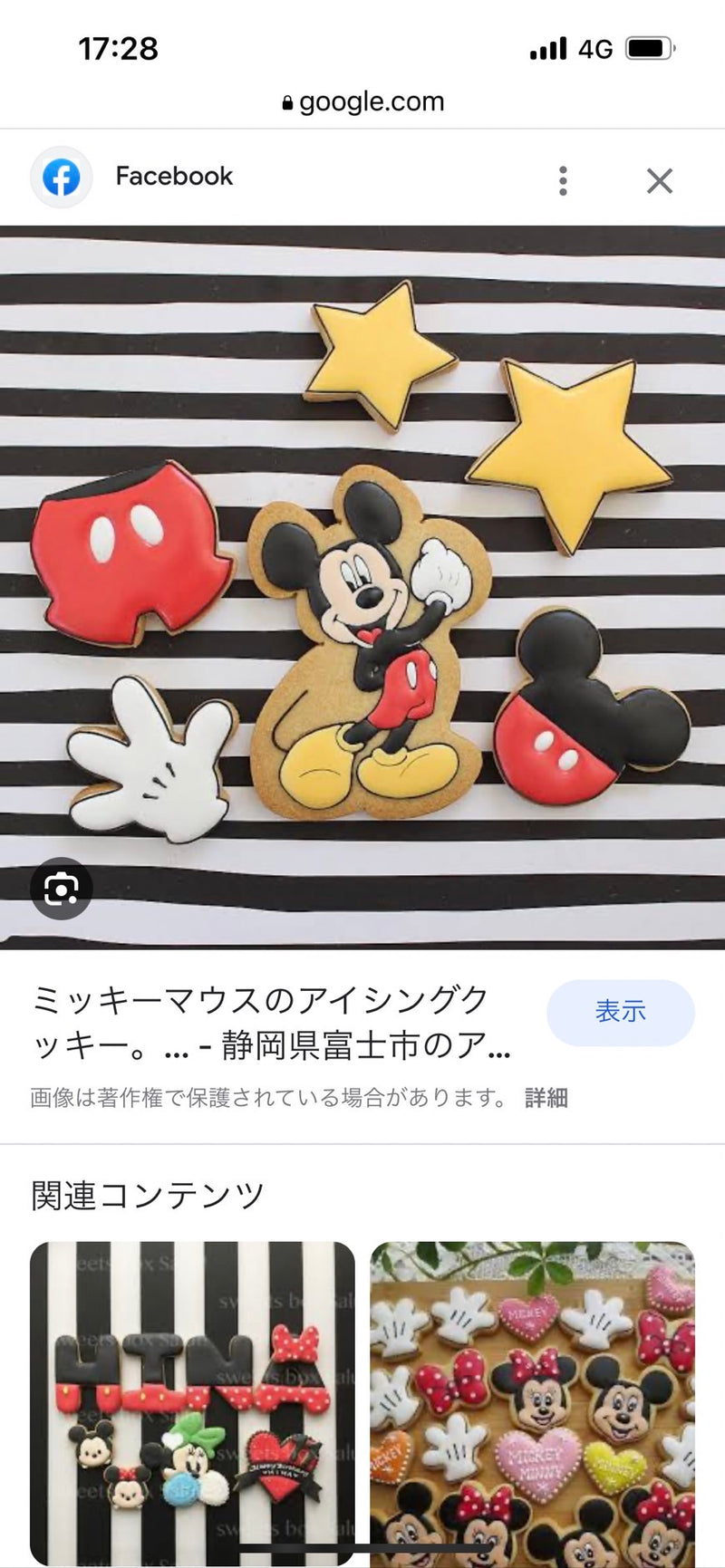725x1568 pixels.
Task: Close the image preview
Action: (x=659, y=180)
